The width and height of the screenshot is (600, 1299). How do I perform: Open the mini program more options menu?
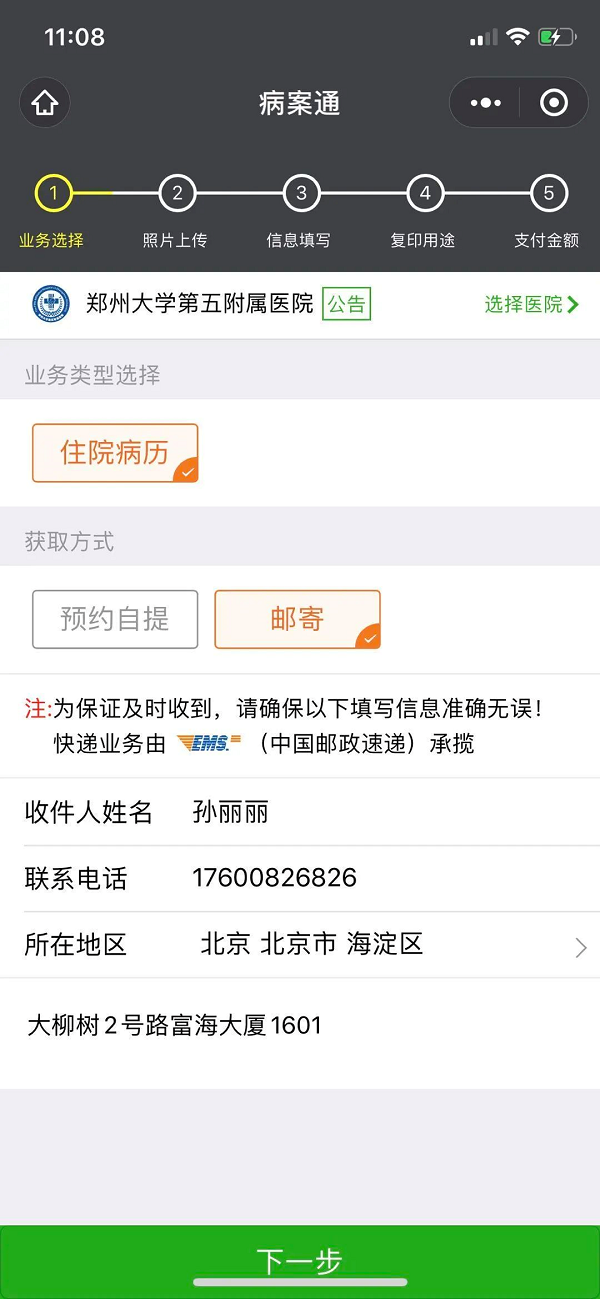tap(485, 103)
